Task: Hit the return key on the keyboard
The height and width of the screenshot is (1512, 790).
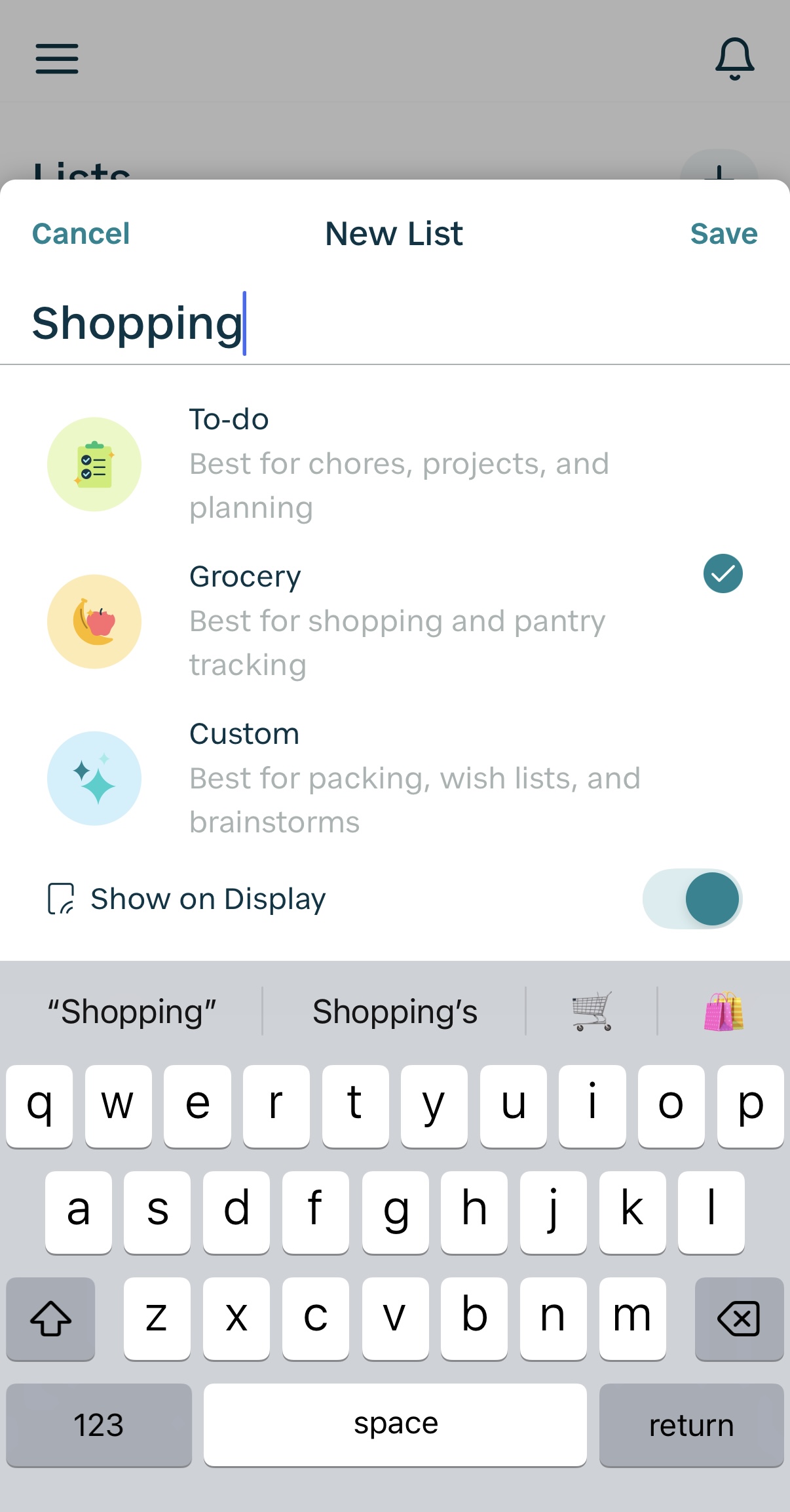Action: 690,1425
